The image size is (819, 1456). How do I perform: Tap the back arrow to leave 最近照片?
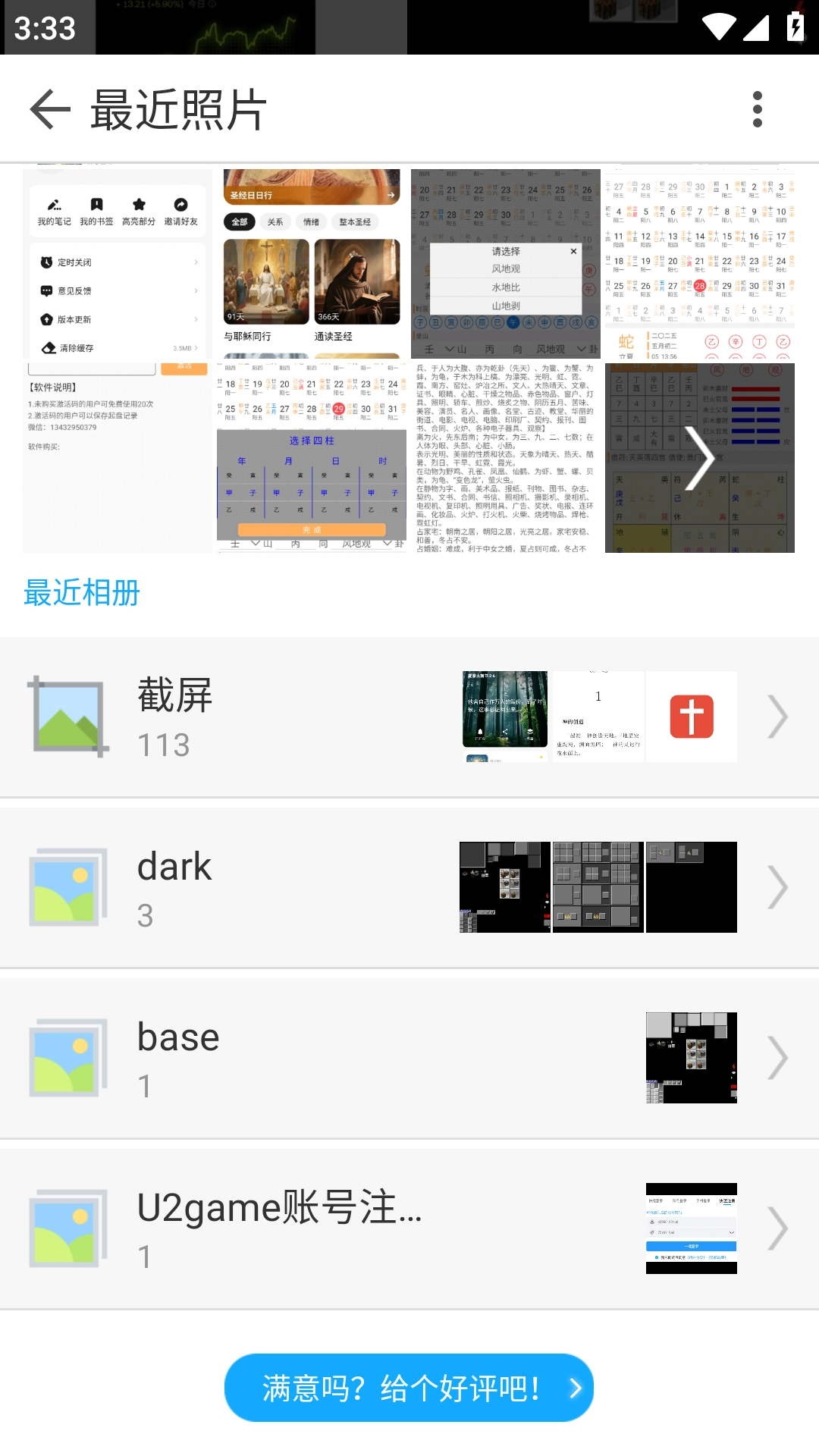(50, 109)
